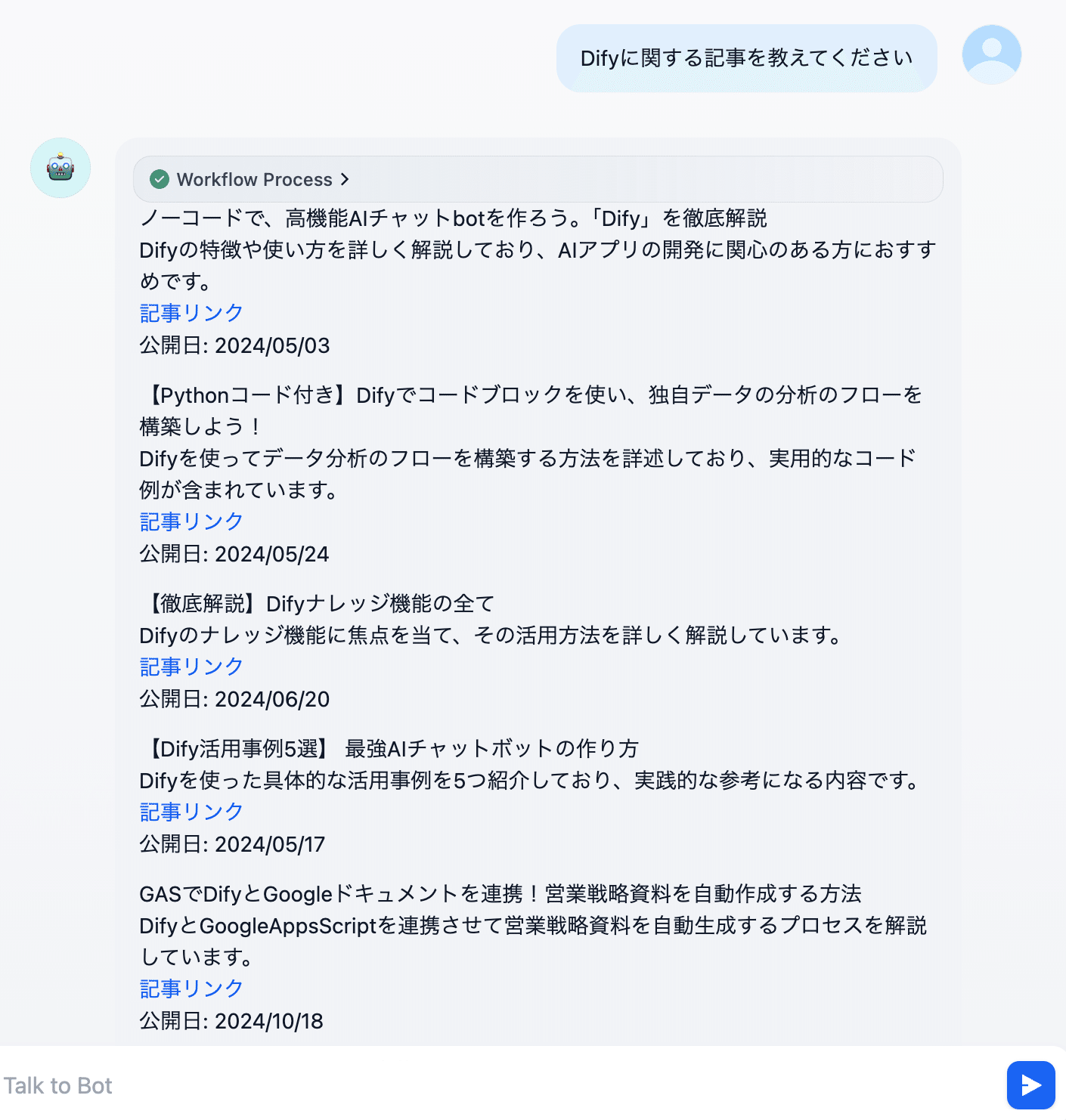Open the article link dated 2024/05/03
The width and height of the screenshot is (1066, 1120).
point(191,313)
